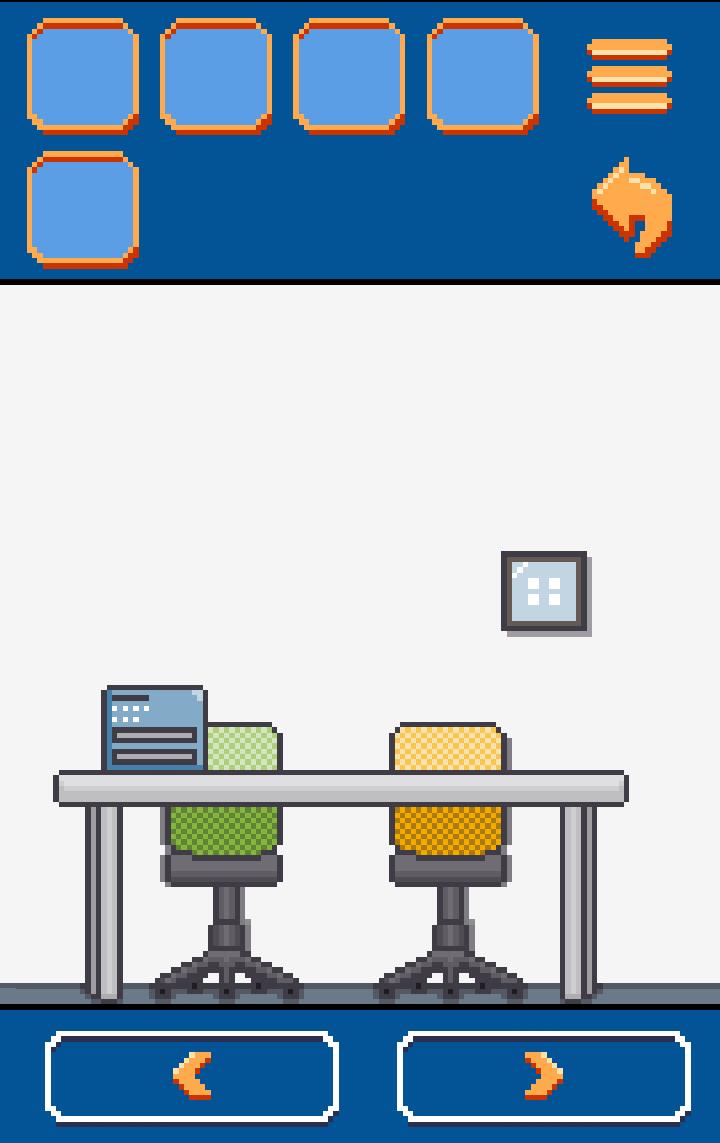Open the hamburger menu
The width and height of the screenshot is (720, 1143).
point(629,76)
